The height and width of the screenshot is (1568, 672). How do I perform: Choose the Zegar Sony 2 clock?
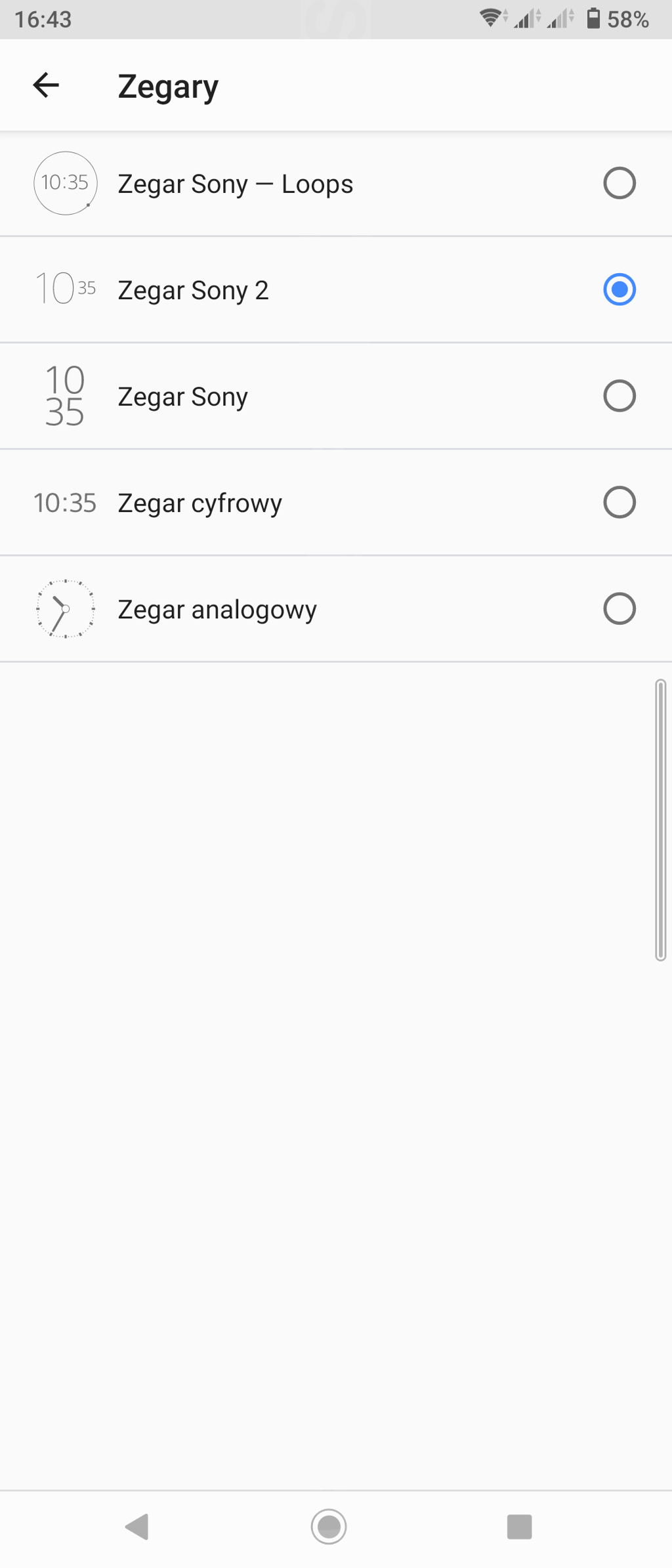(x=619, y=289)
